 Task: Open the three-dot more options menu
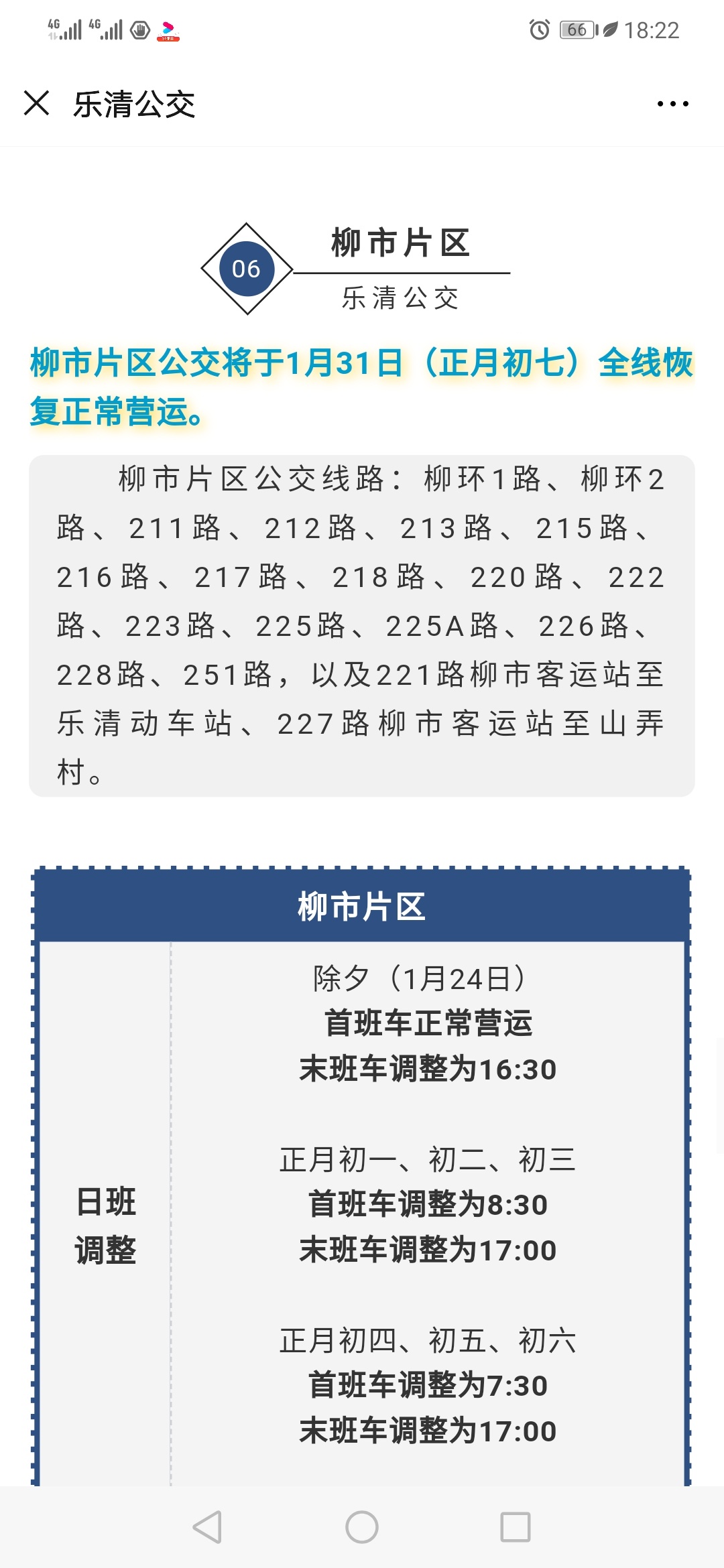coord(672,104)
